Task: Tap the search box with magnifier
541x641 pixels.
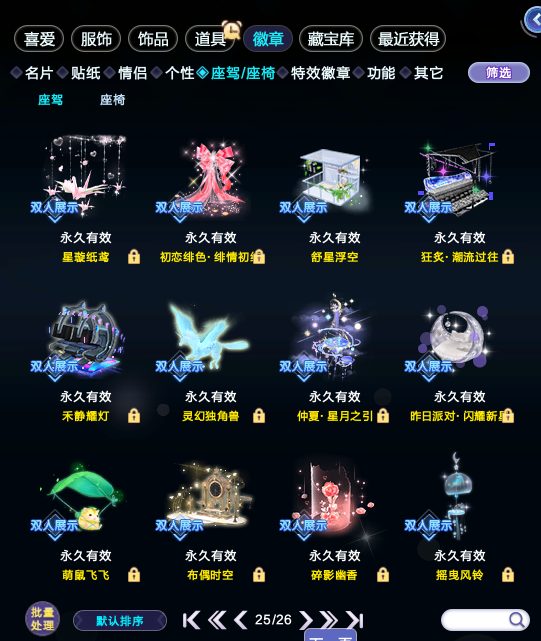Action: pos(485,620)
